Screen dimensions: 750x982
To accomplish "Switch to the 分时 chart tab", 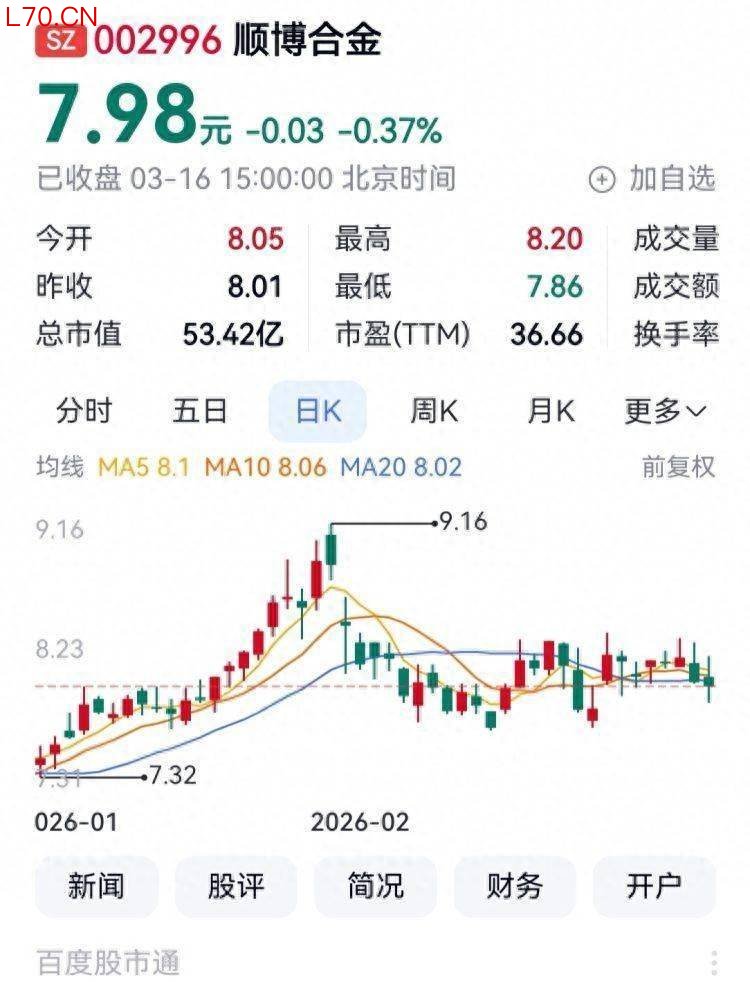I will click(x=84, y=411).
